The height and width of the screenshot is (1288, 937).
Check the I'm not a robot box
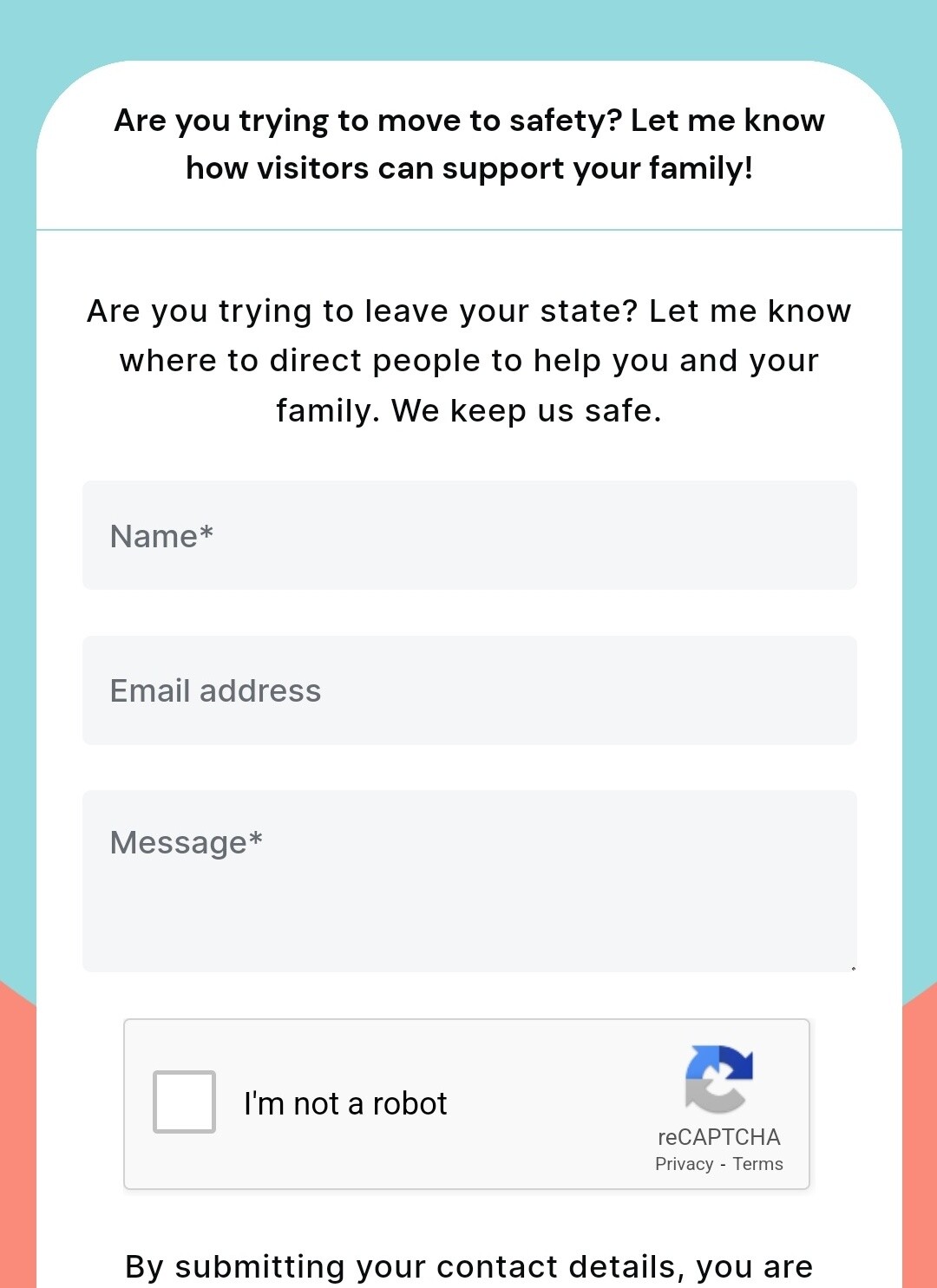point(184,1102)
